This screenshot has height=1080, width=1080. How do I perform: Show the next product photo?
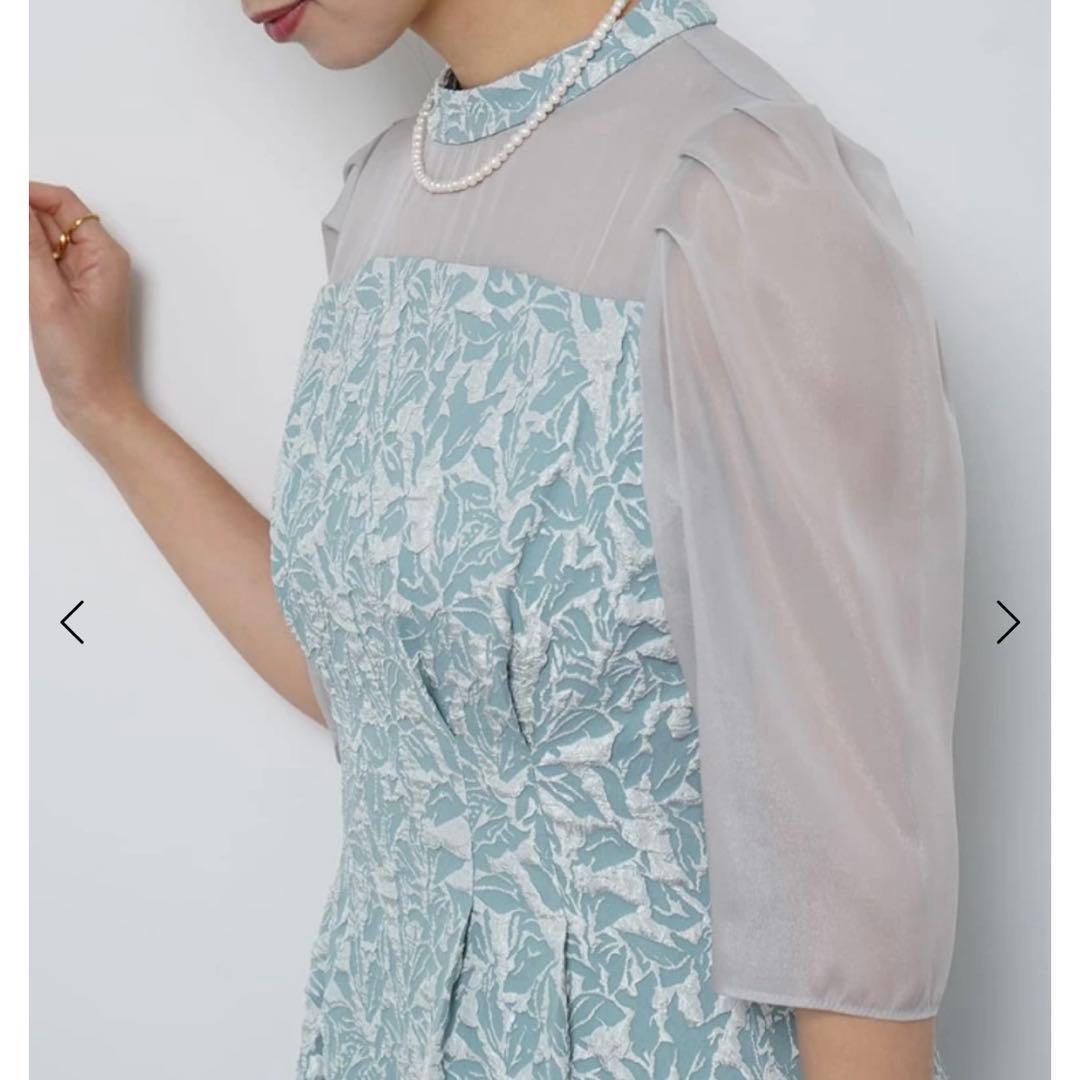point(1007,622)
